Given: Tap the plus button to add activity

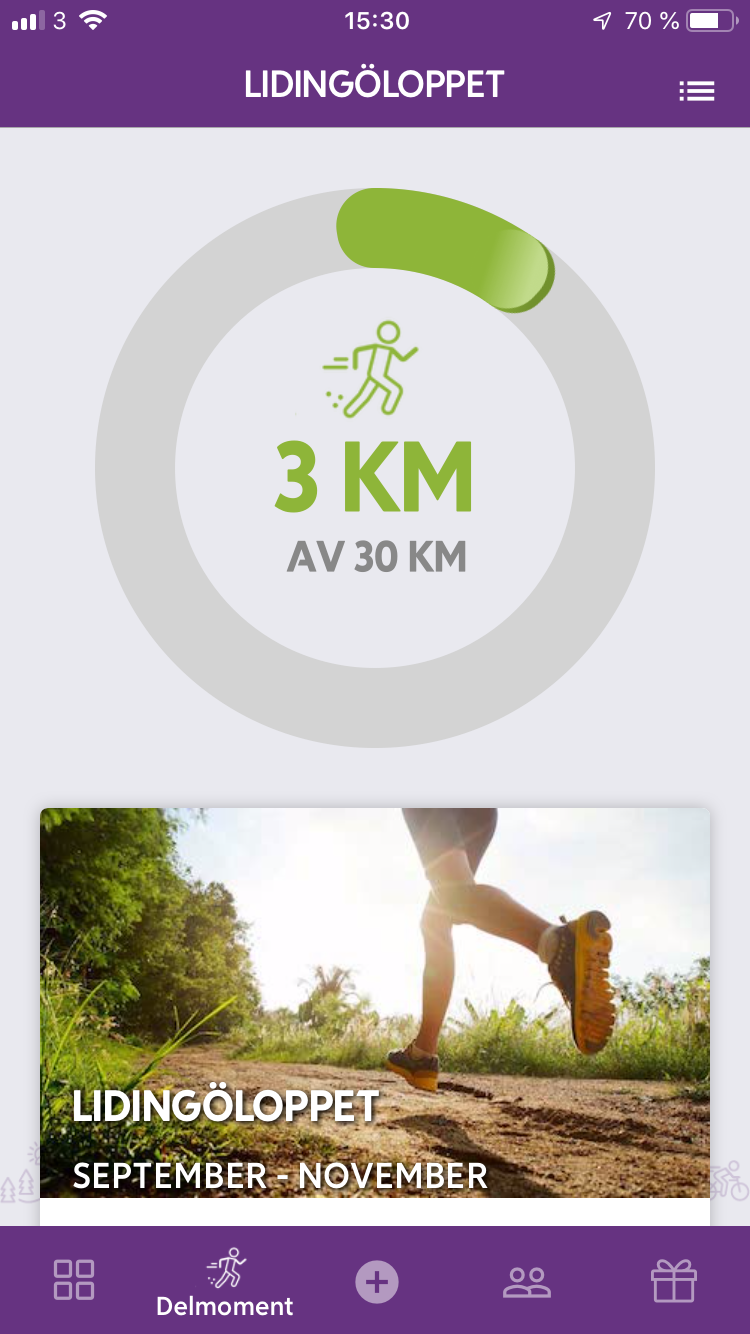Looking at the screenshot, I should (x=377, y=1281).
